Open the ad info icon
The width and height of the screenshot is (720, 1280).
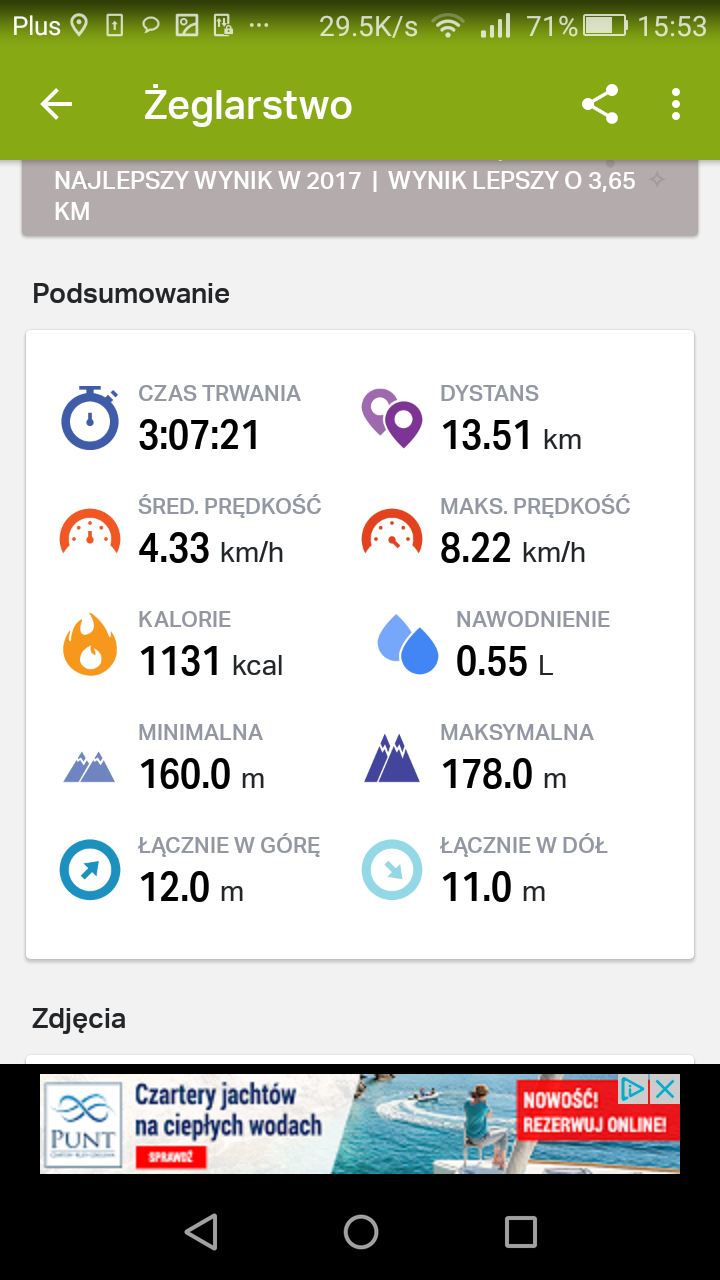tap(635, 1089)
